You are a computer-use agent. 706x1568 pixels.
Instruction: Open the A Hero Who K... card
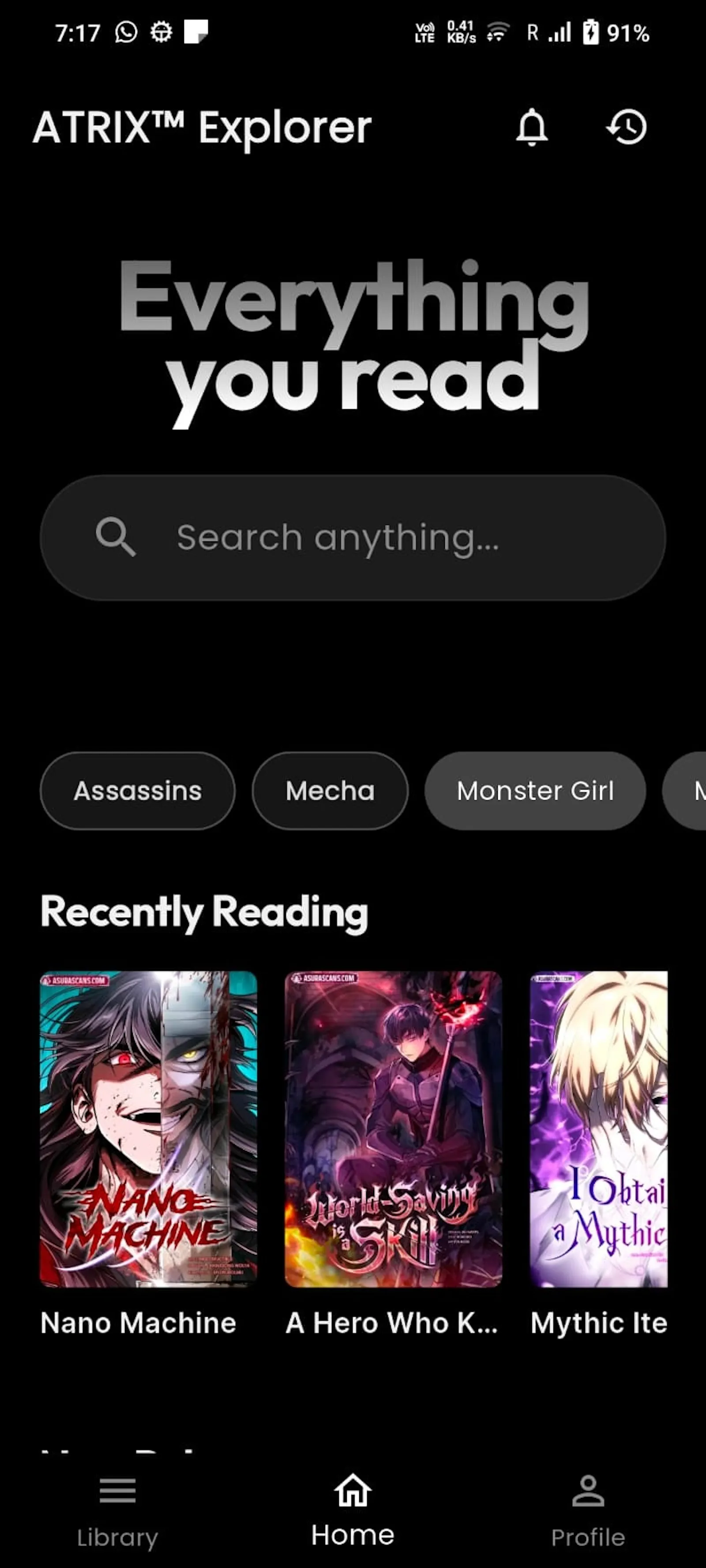(x=394, y=1154)
